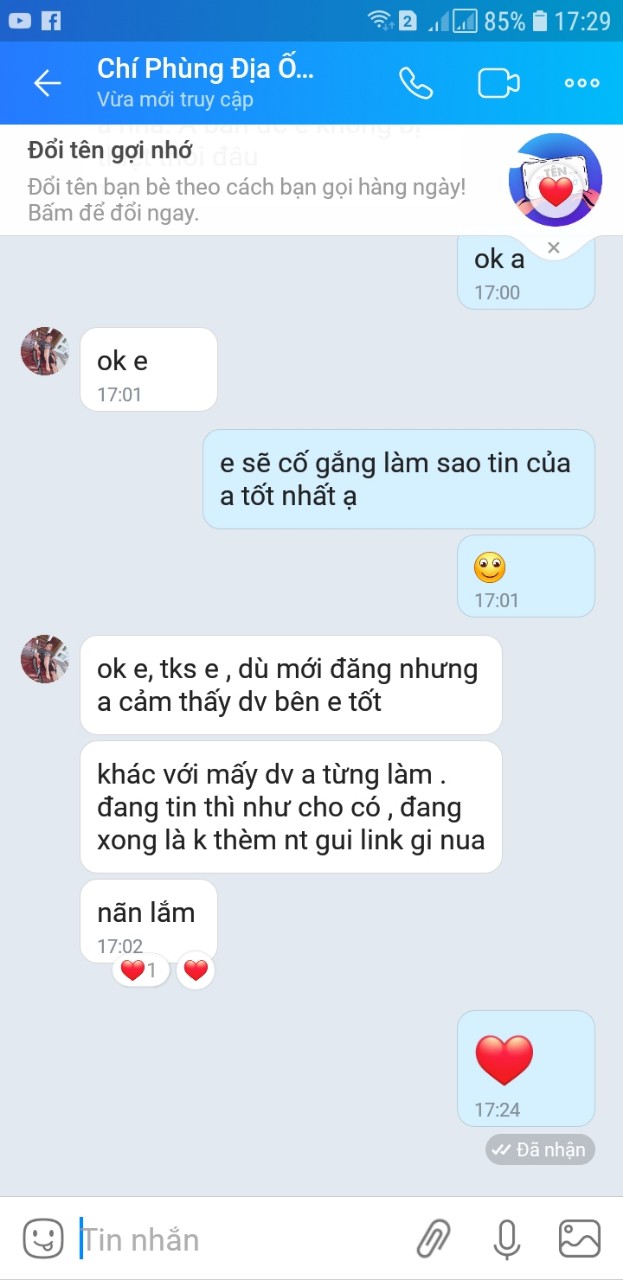This screenshot has width=623, height=1280.
Task: Record a voice message
Action: tap(507, 1238)
